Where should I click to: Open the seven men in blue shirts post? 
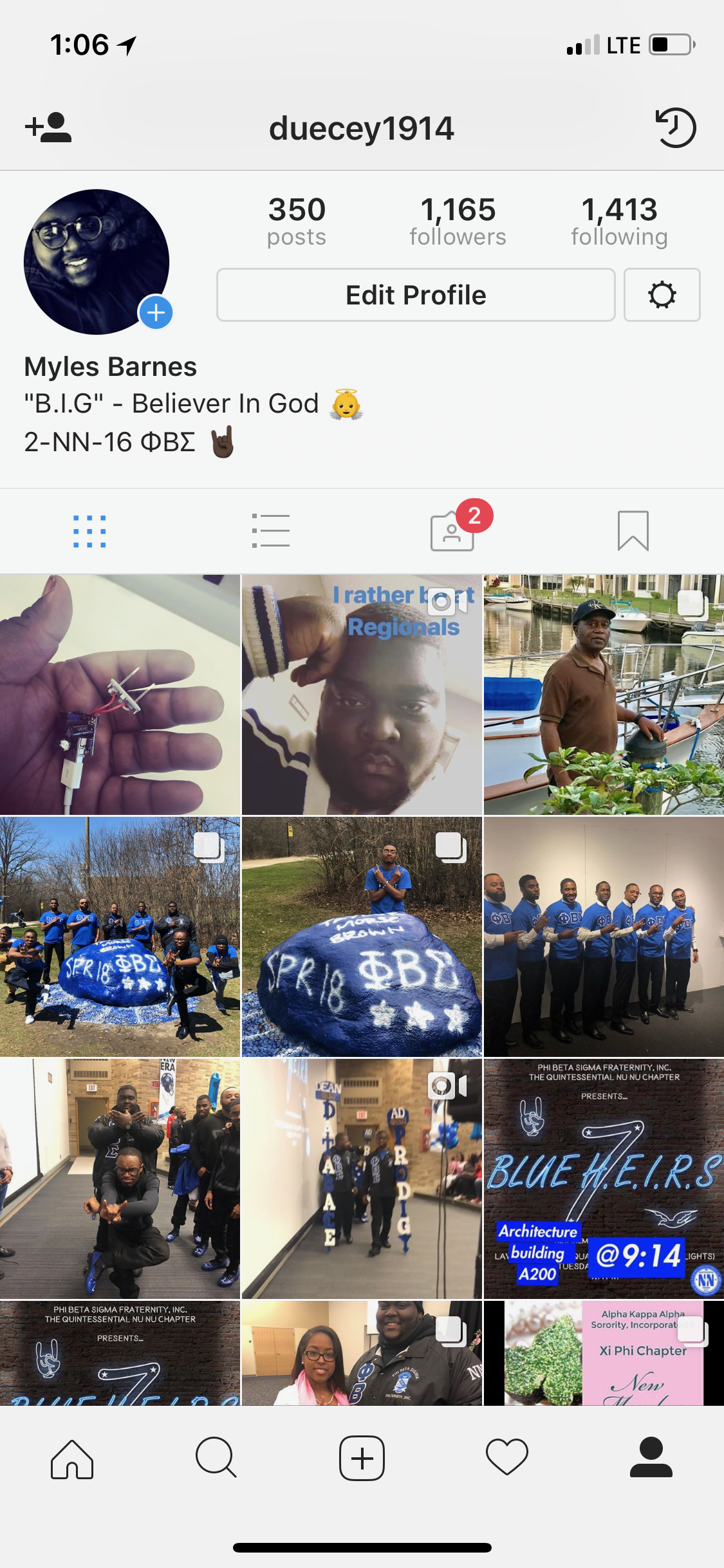click(604, 937)
